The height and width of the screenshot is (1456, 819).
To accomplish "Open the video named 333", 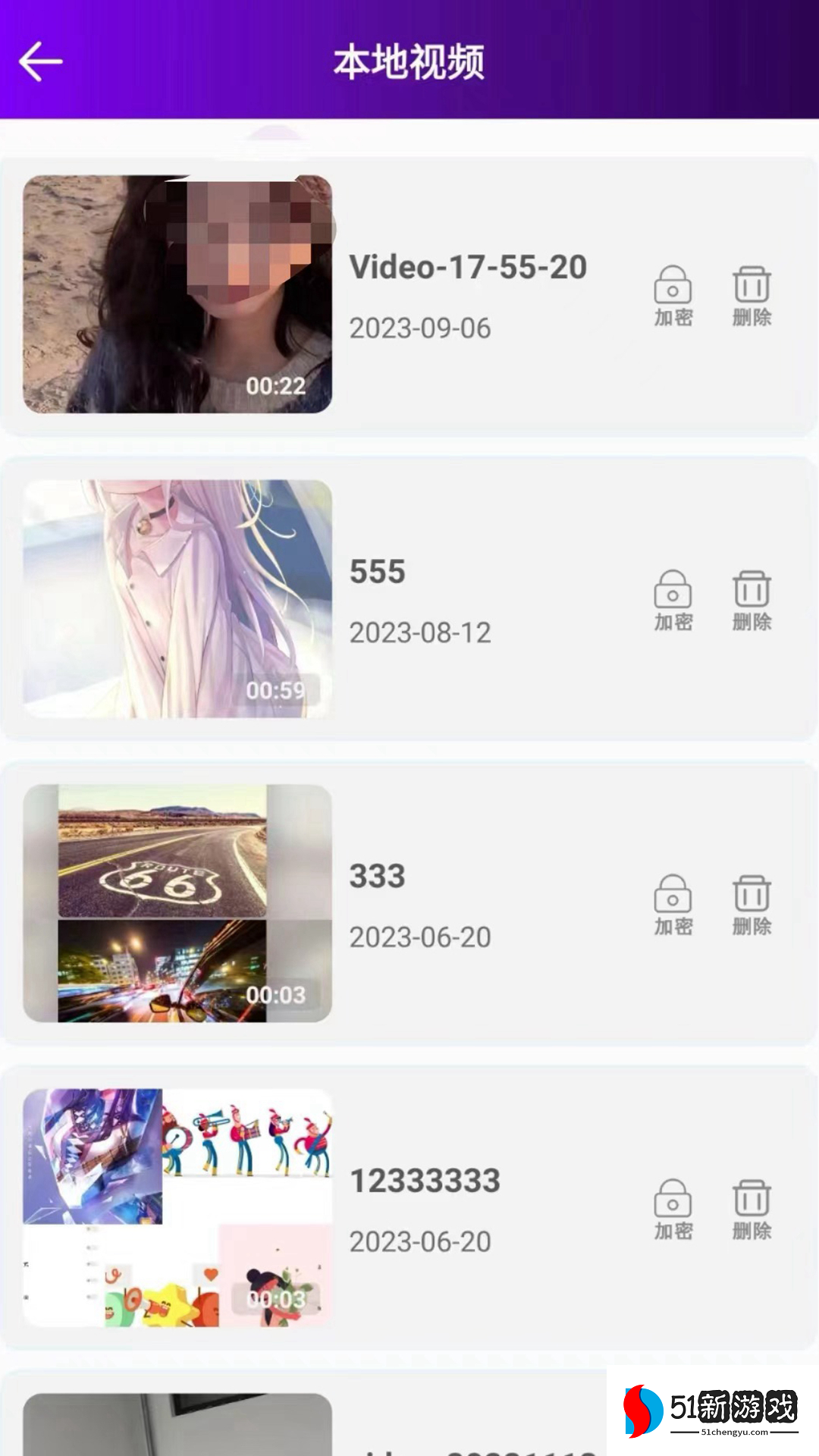I will [x=177, y=903].
